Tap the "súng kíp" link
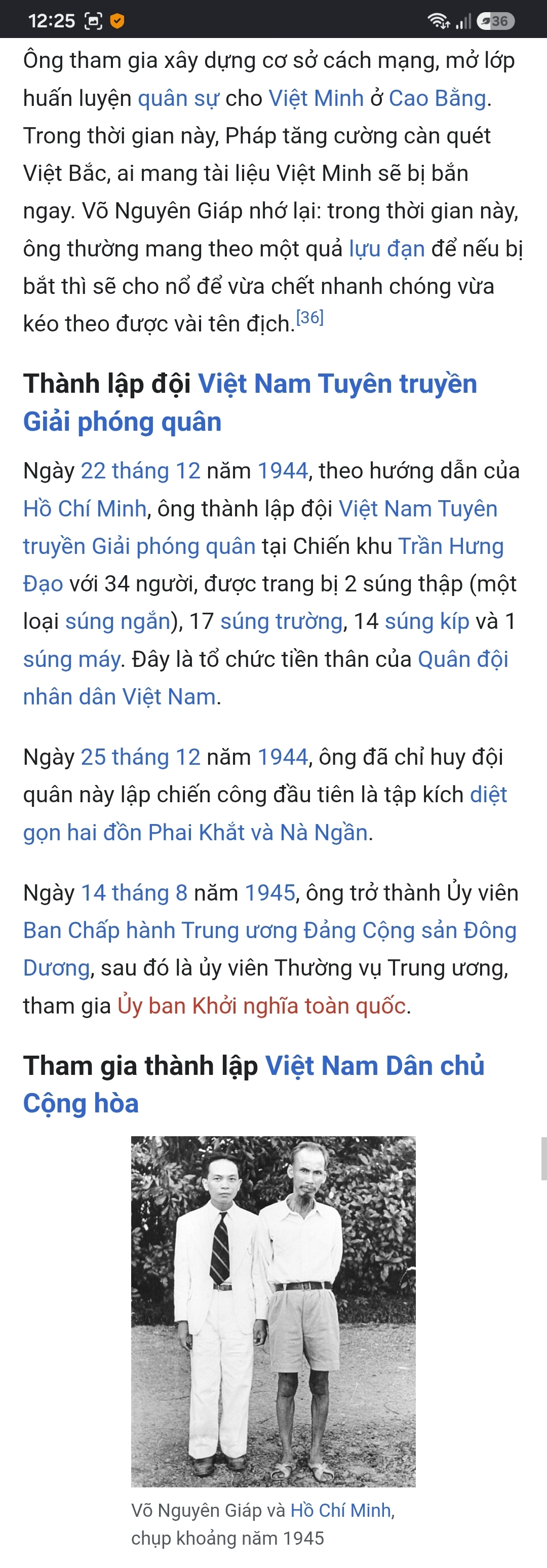 point(427,621)
